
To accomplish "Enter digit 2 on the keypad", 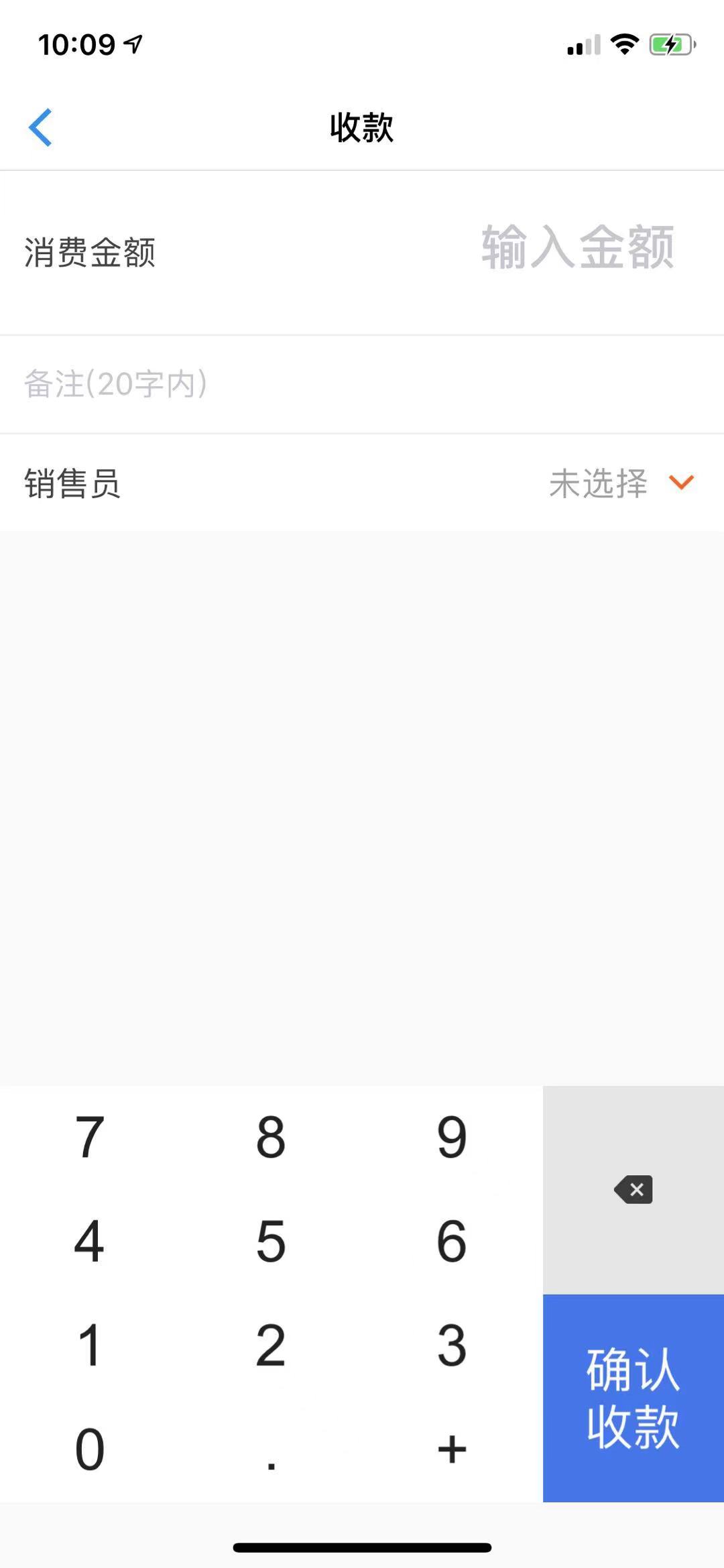I will click(271, 1345).
